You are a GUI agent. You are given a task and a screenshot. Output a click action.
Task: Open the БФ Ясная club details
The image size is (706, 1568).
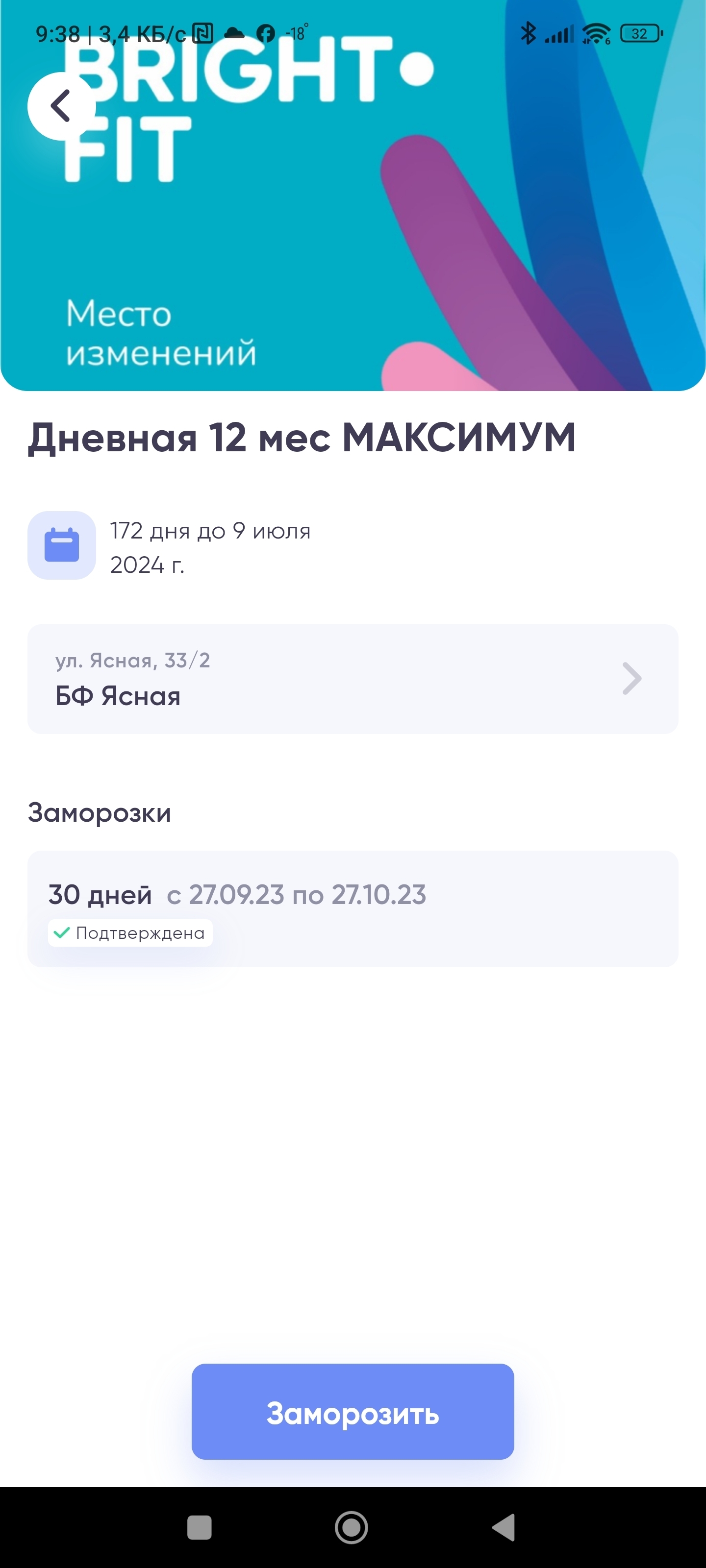tap(352, 679)
